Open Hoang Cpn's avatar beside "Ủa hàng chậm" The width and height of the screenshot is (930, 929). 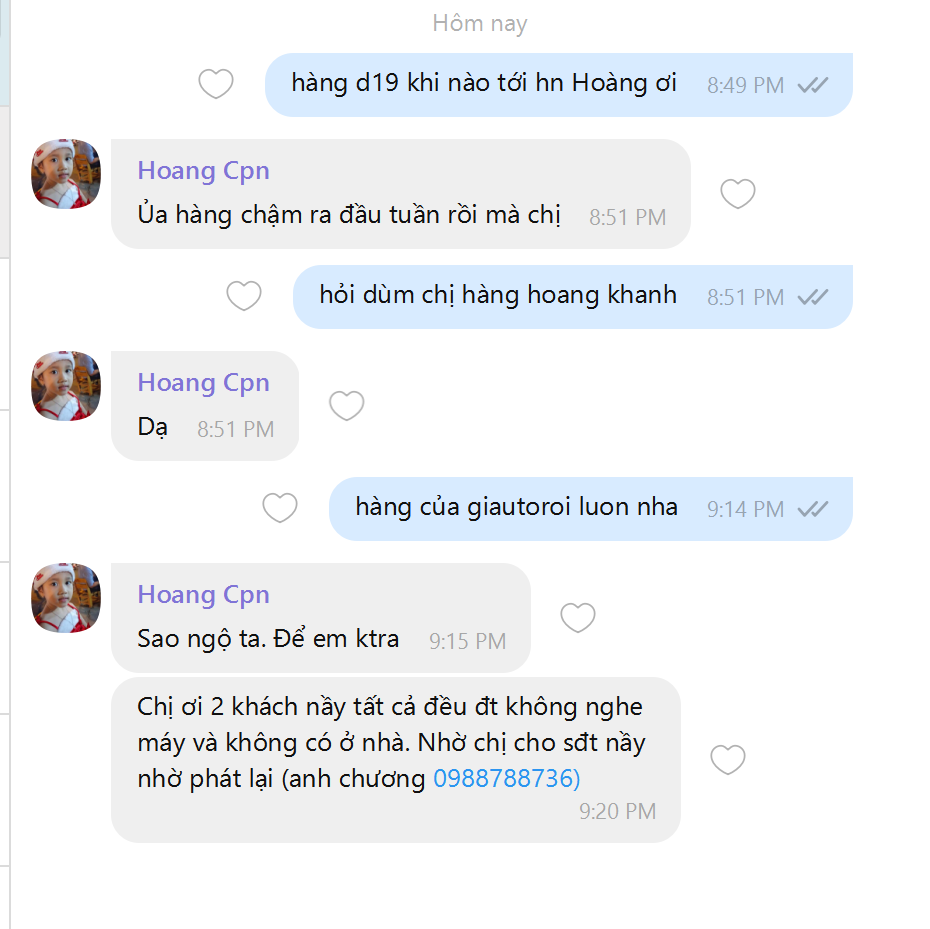click(67, 174)
